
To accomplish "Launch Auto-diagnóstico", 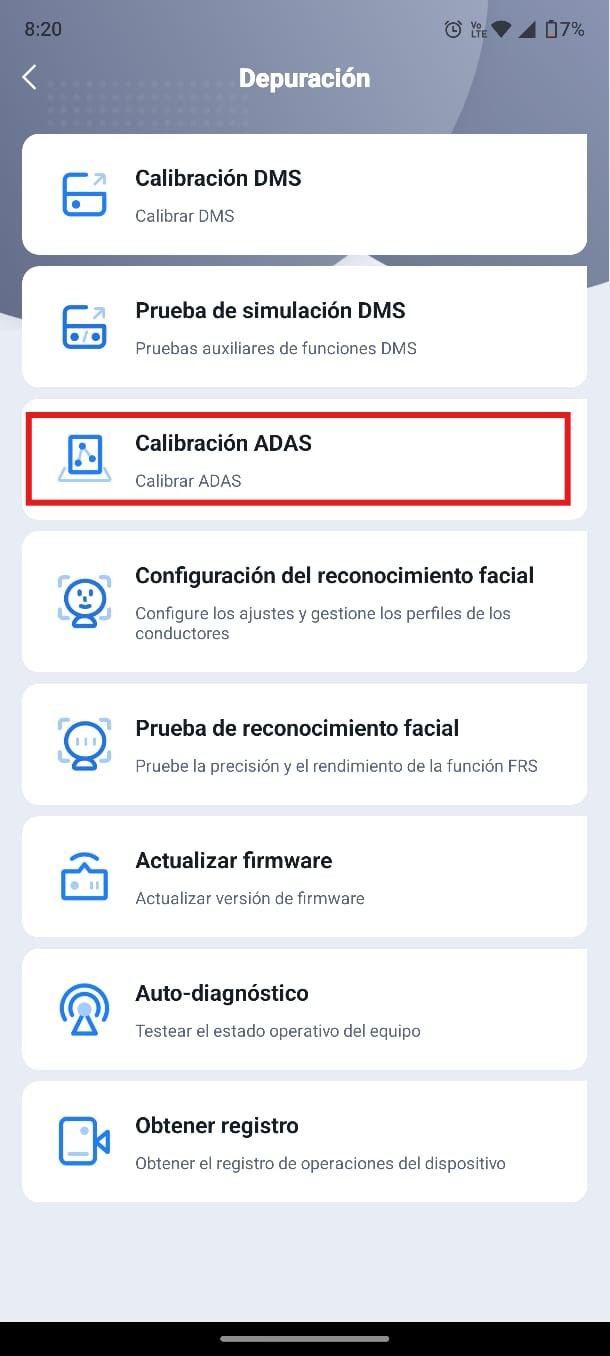I will [x=304, y=1009].
